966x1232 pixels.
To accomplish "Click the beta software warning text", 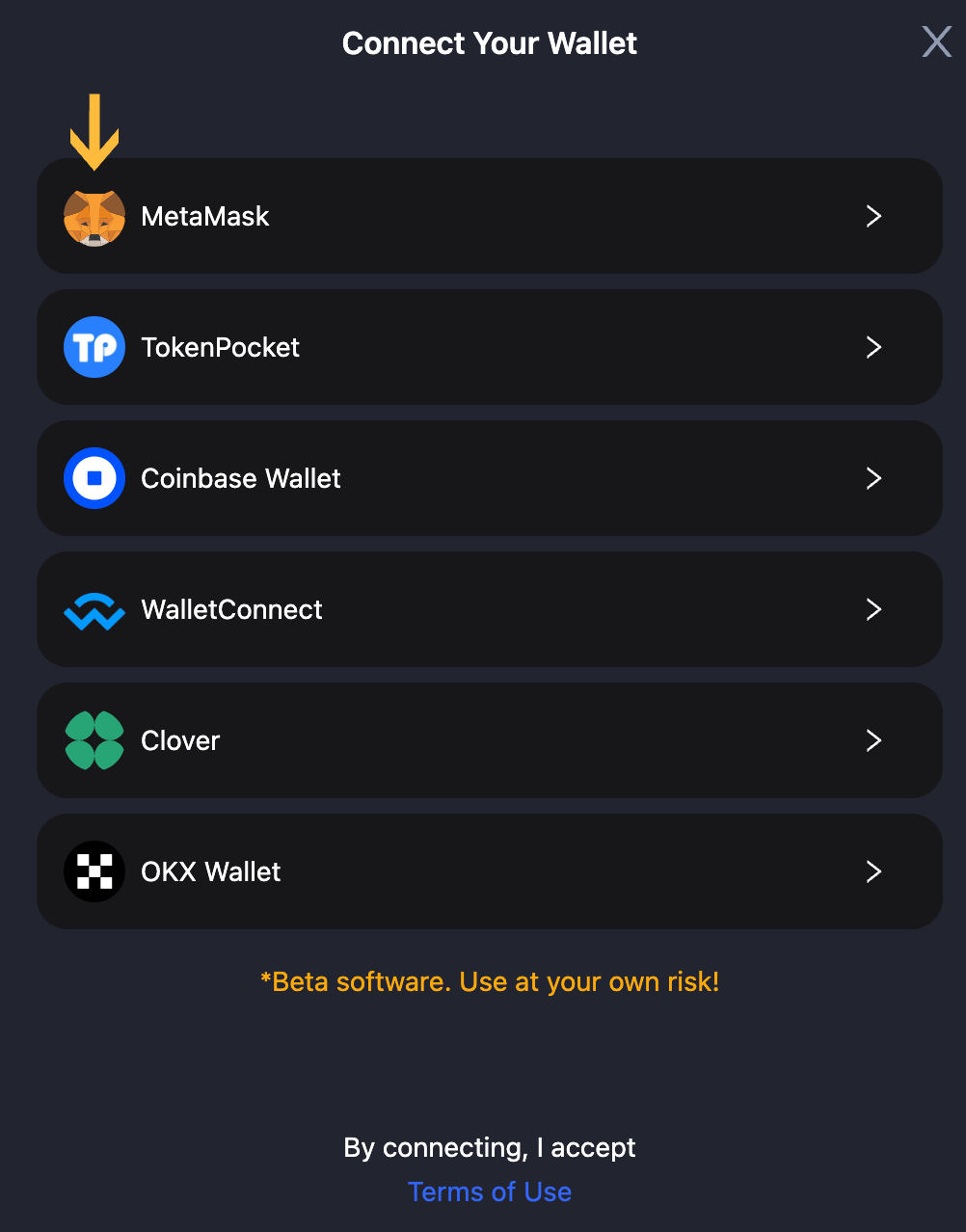I will pyautogui.click(x=490, y=981).
